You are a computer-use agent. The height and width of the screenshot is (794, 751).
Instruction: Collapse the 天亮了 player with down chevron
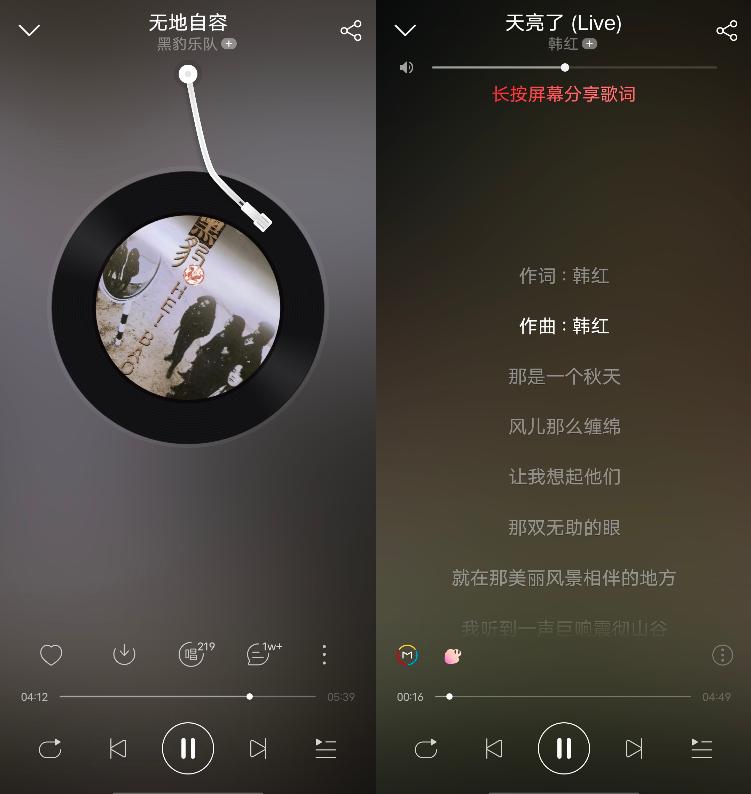coord(405,31)
